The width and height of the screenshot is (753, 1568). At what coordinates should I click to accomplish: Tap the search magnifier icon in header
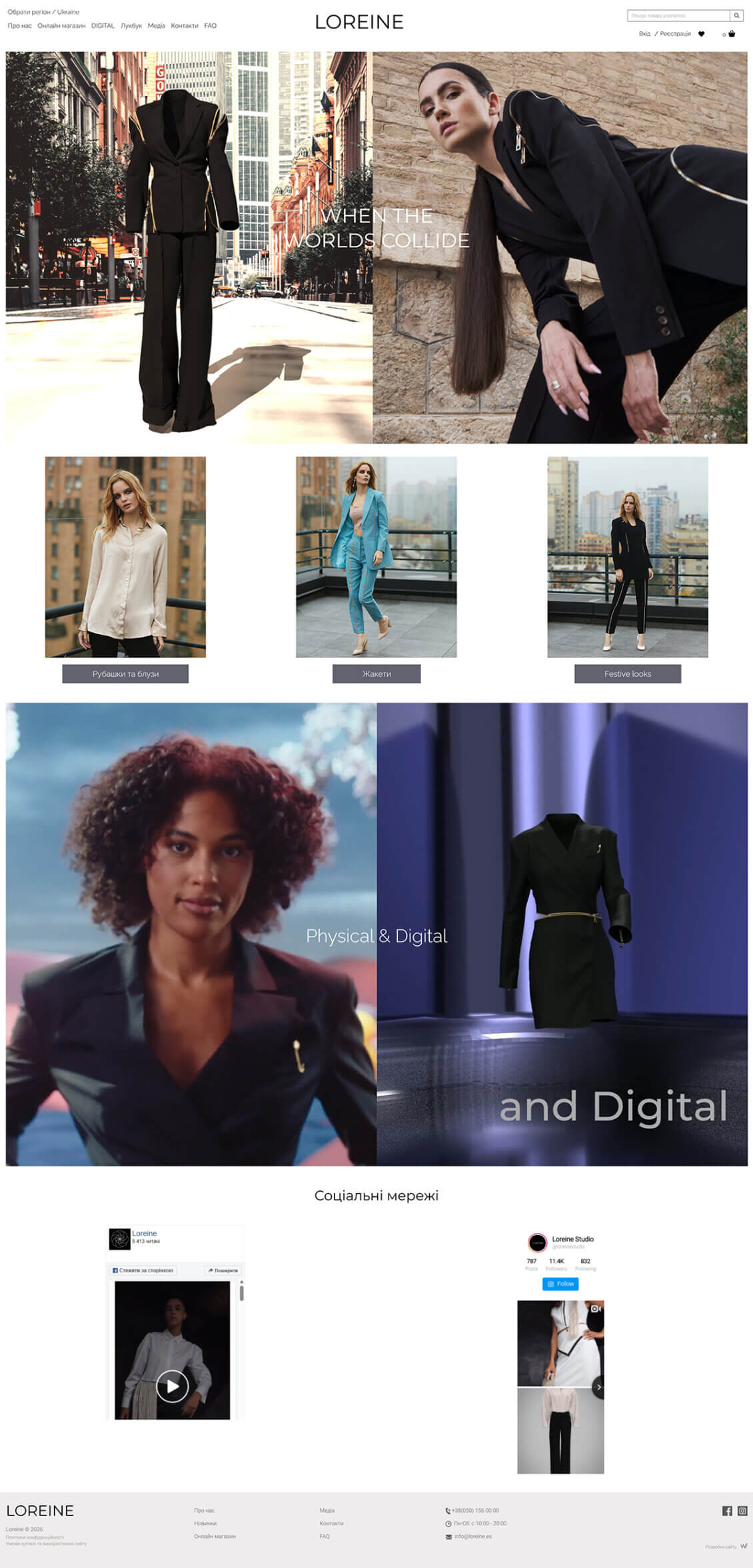pyautogui.click(x=736, y=15)
